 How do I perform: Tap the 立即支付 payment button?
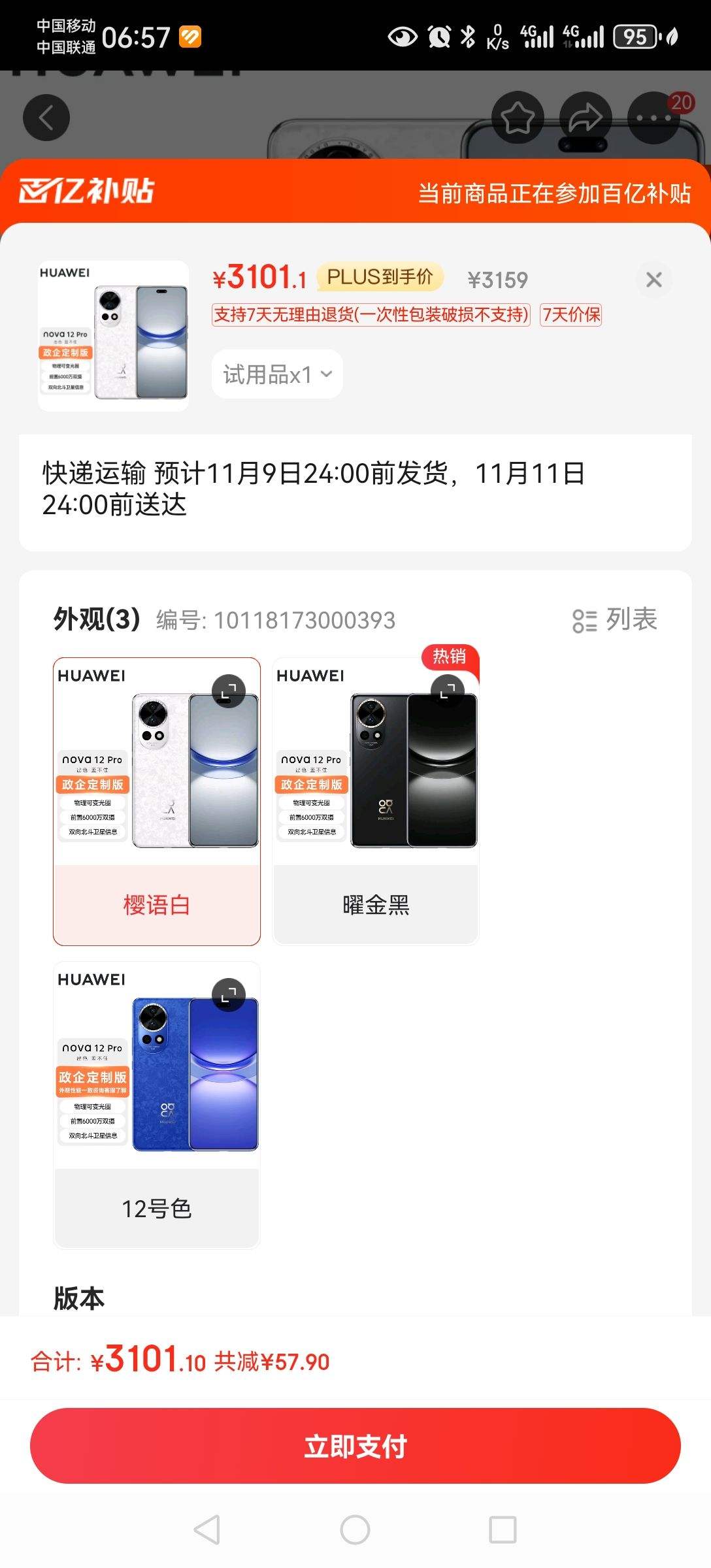355,1446
